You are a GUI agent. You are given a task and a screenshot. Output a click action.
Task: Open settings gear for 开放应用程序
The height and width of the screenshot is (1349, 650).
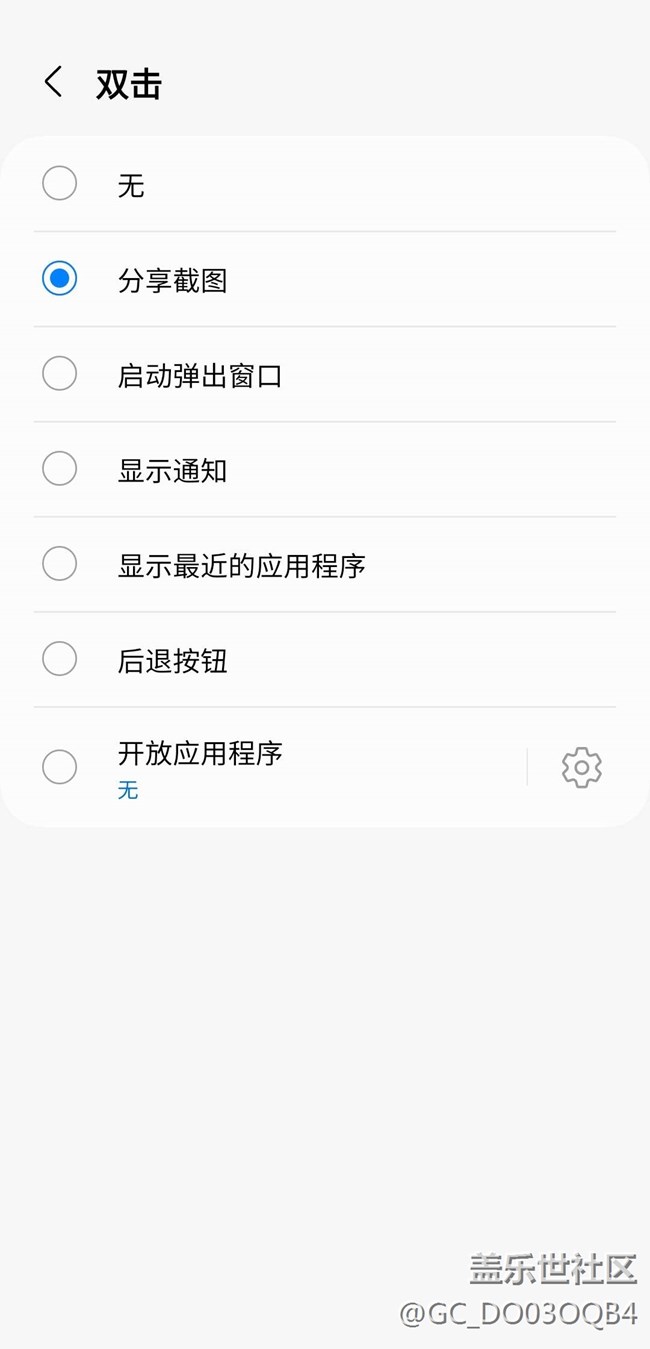[x=581, y=767]
